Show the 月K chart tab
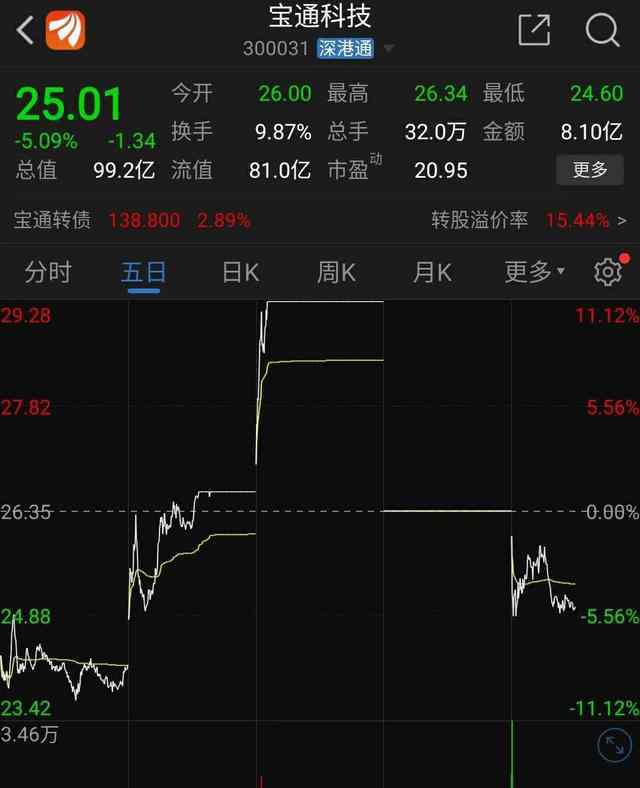The height and width of the screenshot is (788, 640). (432, 272)
